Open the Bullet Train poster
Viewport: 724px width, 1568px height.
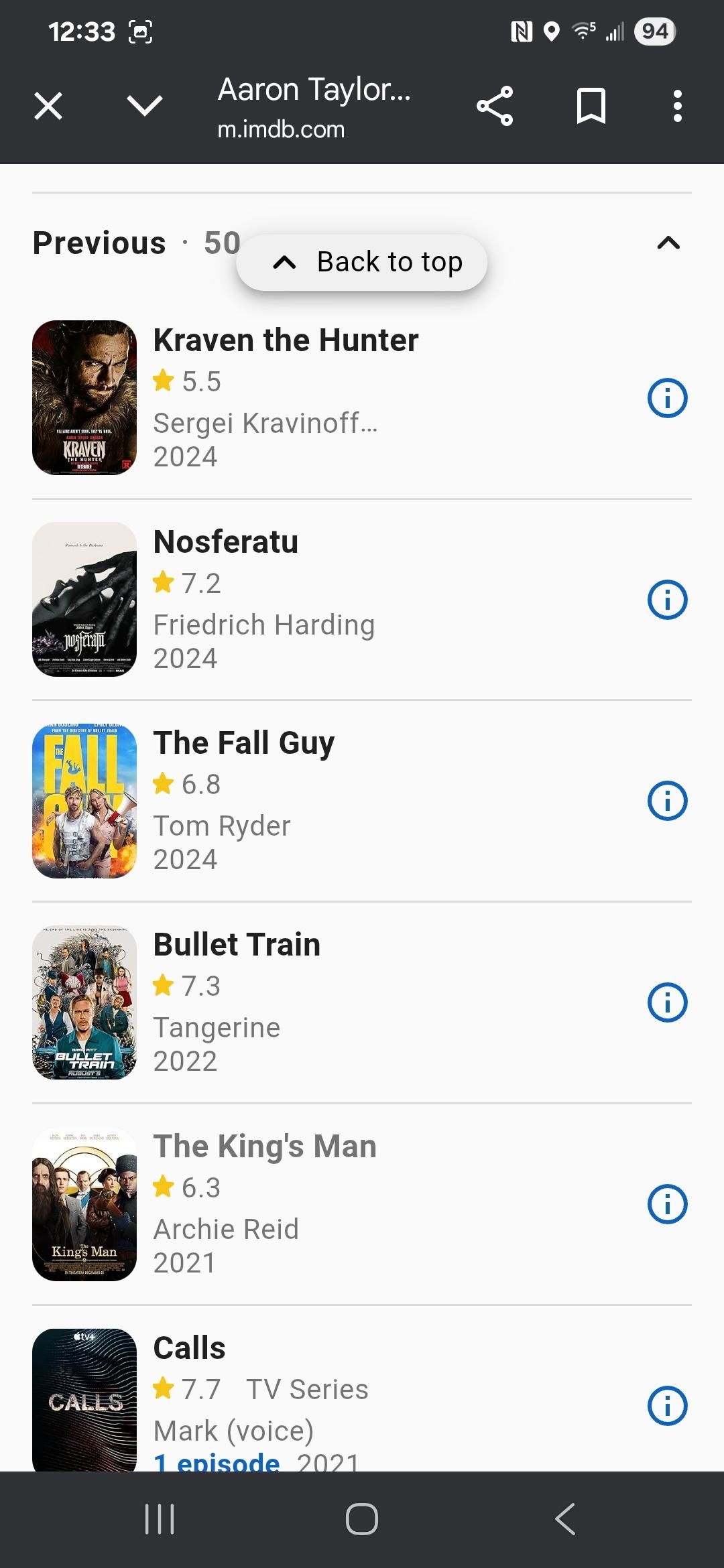pos(84,1002)
